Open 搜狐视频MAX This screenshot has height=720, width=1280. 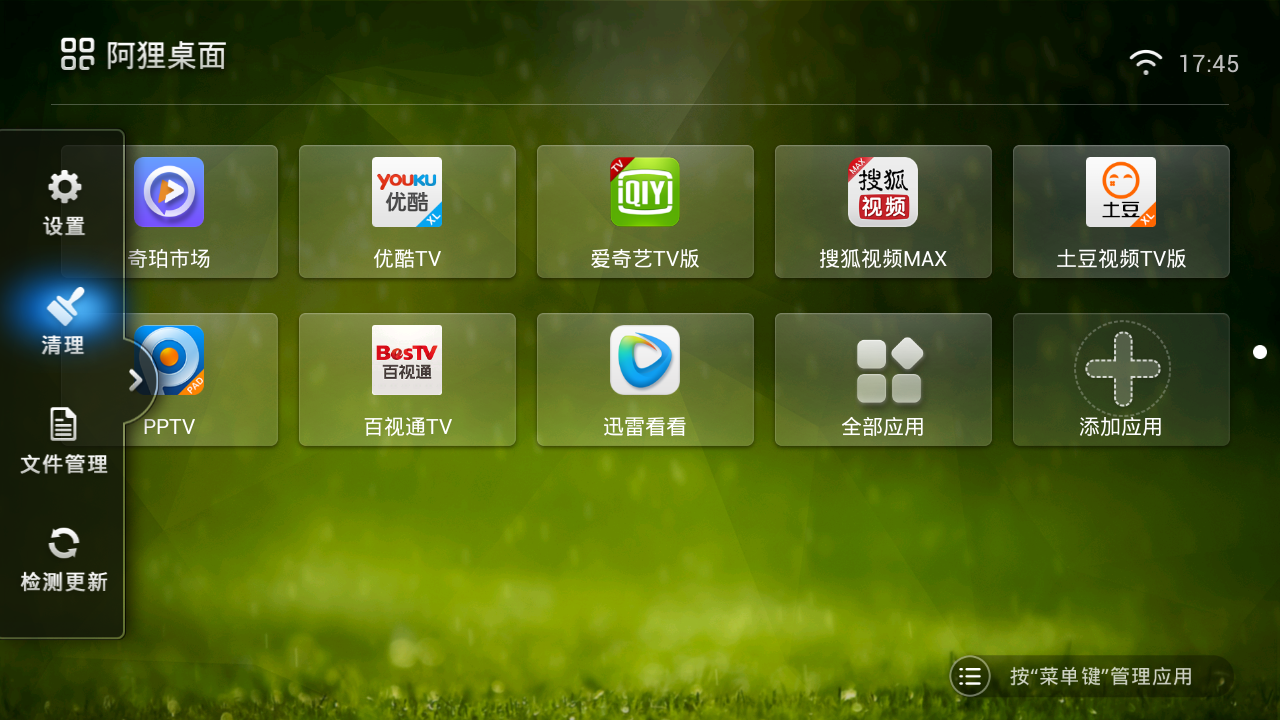(883, 211)
